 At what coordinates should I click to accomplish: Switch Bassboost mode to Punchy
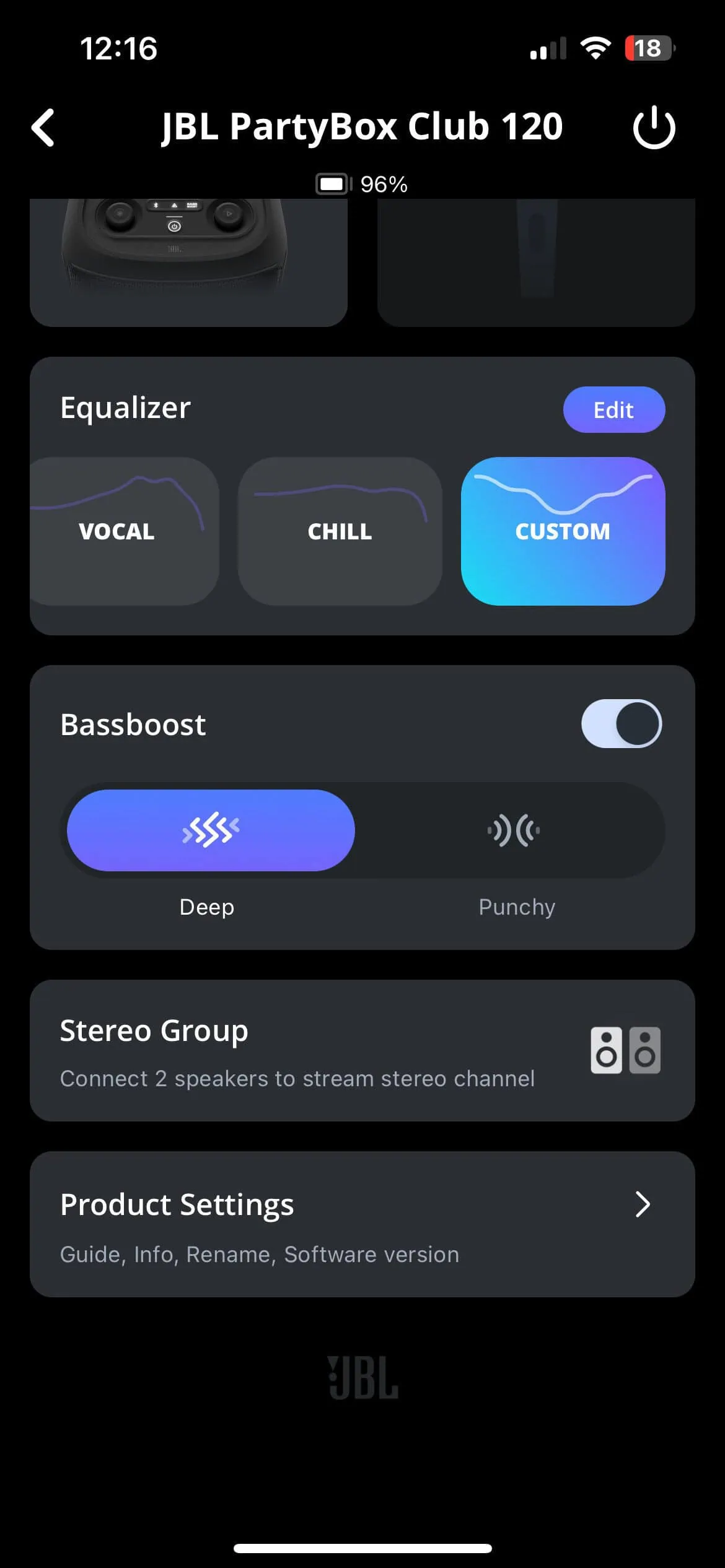pos(514,830)
